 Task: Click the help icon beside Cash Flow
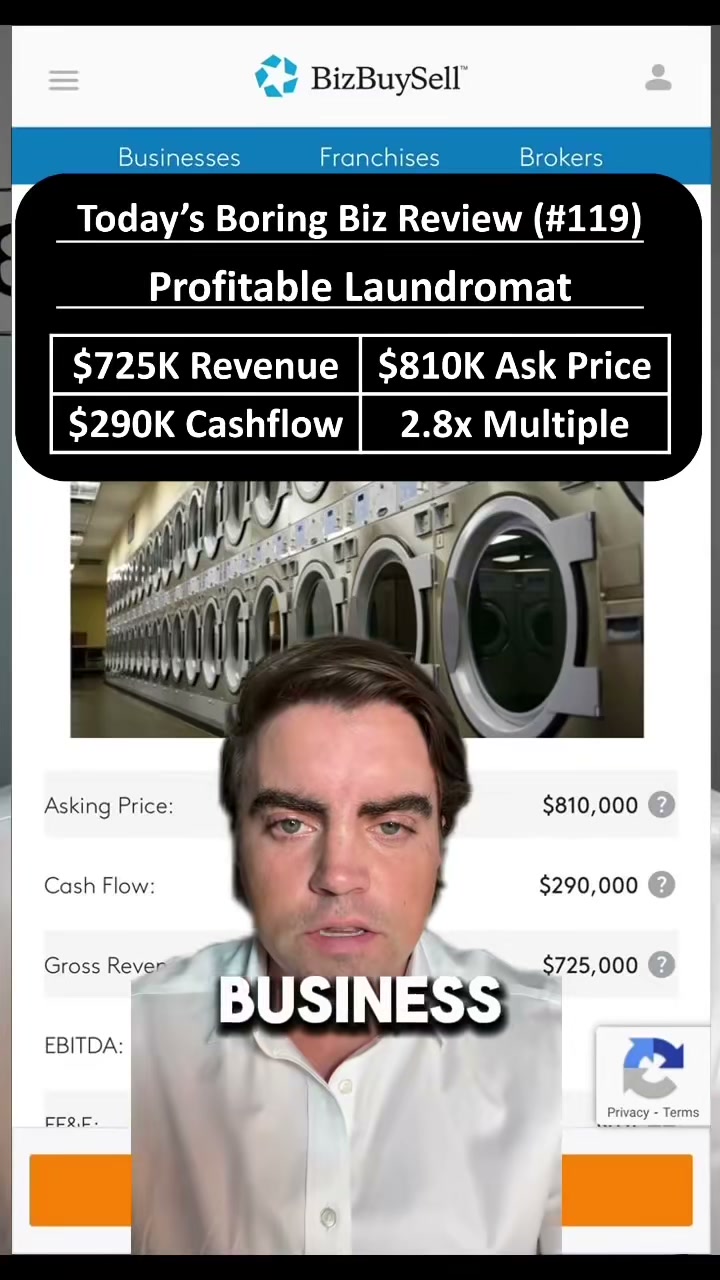pos(661,885)
